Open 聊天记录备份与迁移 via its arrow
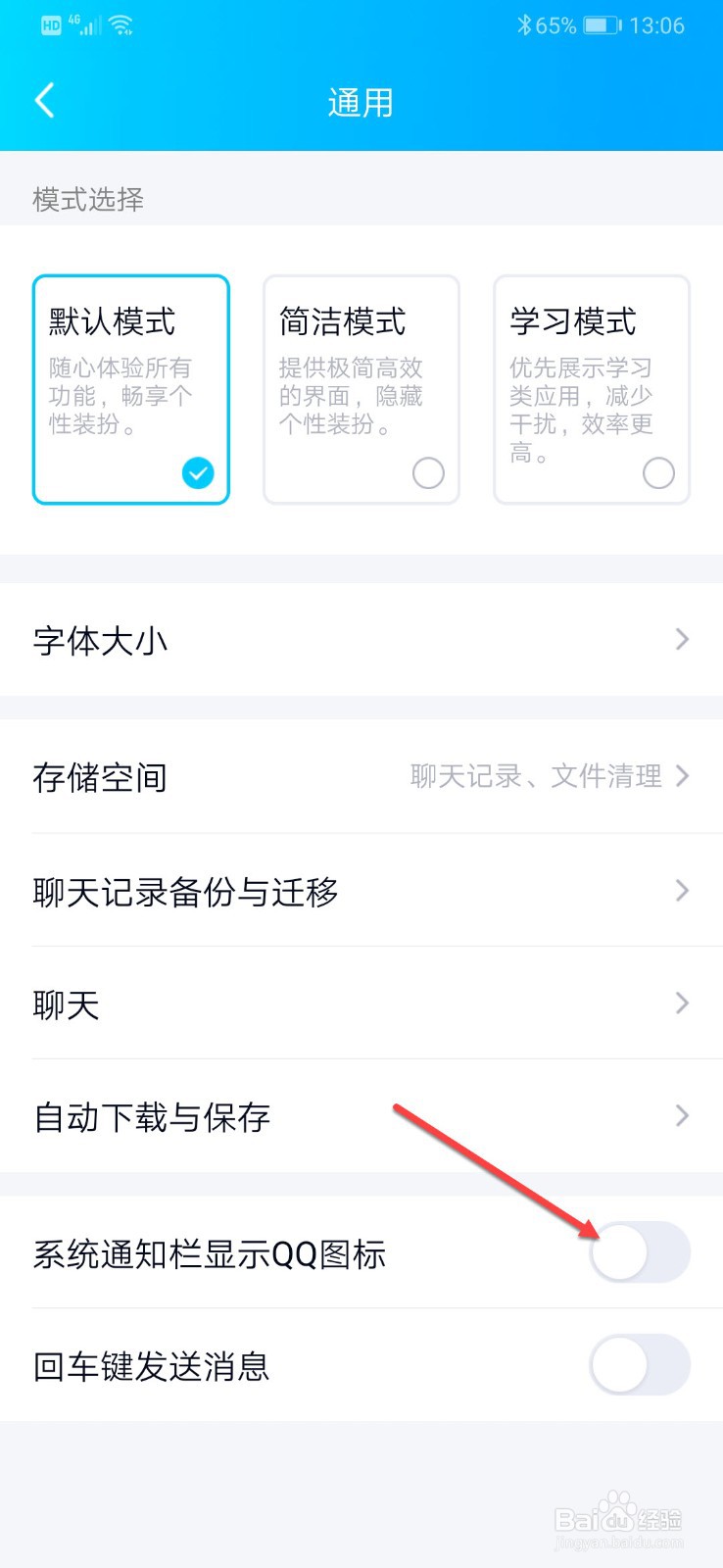This screenshot has width=723, height=1568. 682,891
